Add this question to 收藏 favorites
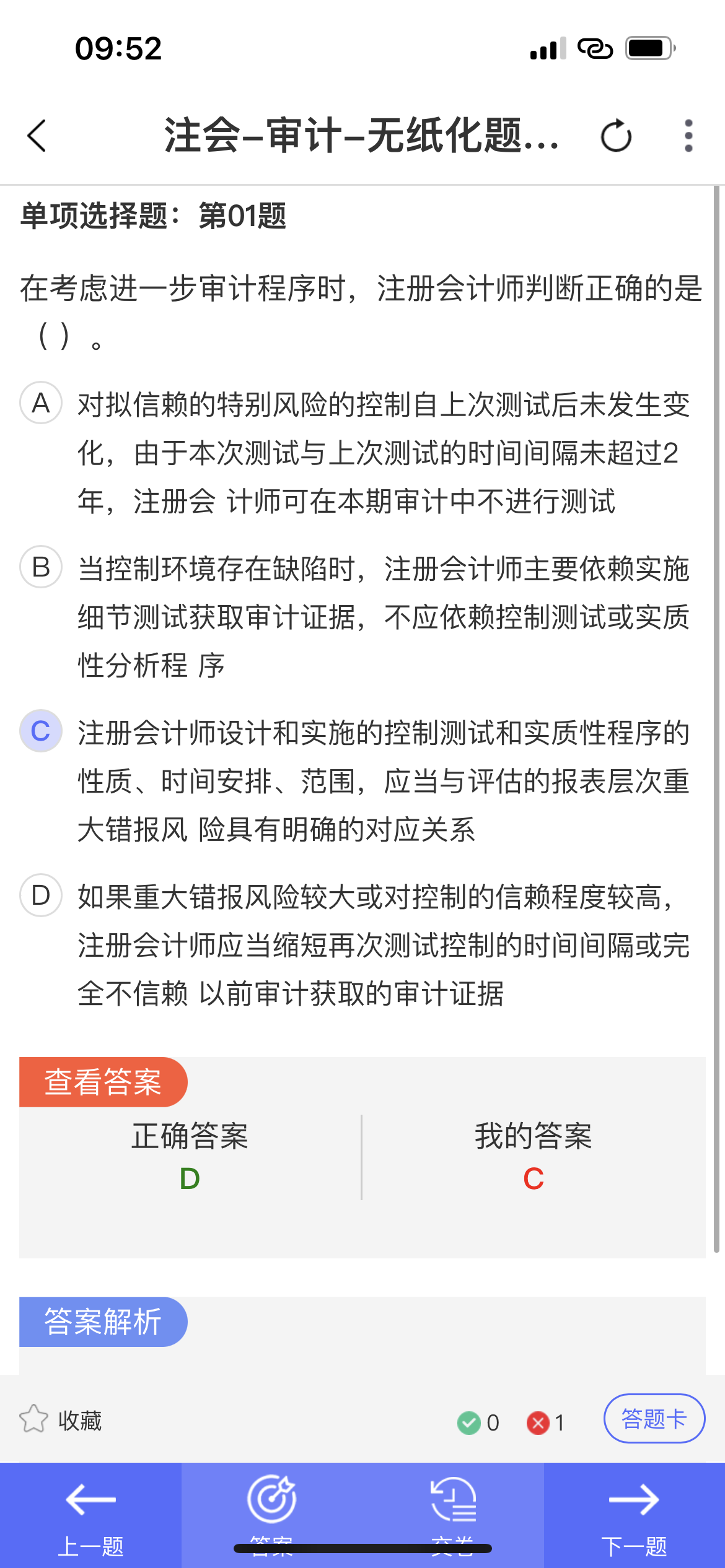 (x=61, y=1421)
